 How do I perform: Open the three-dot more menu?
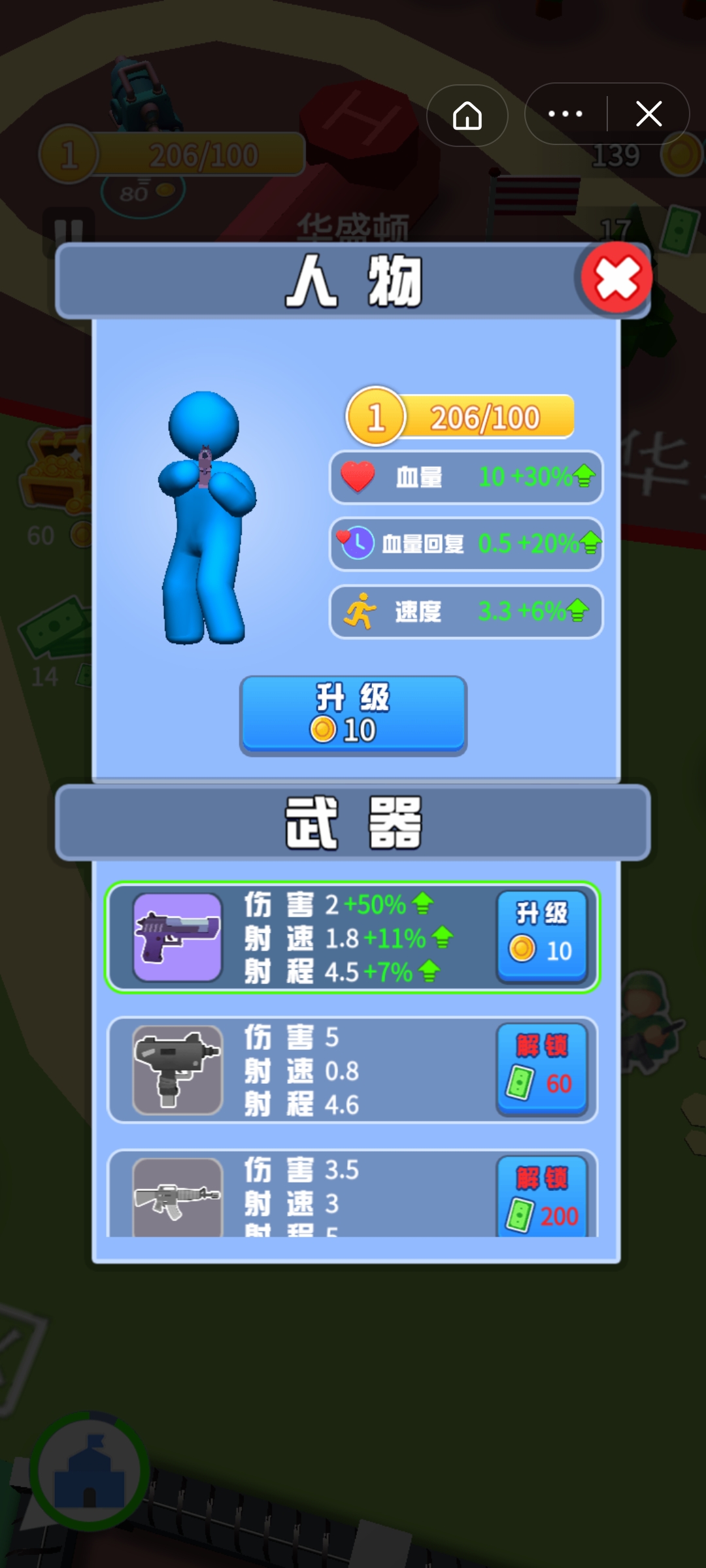565,114
